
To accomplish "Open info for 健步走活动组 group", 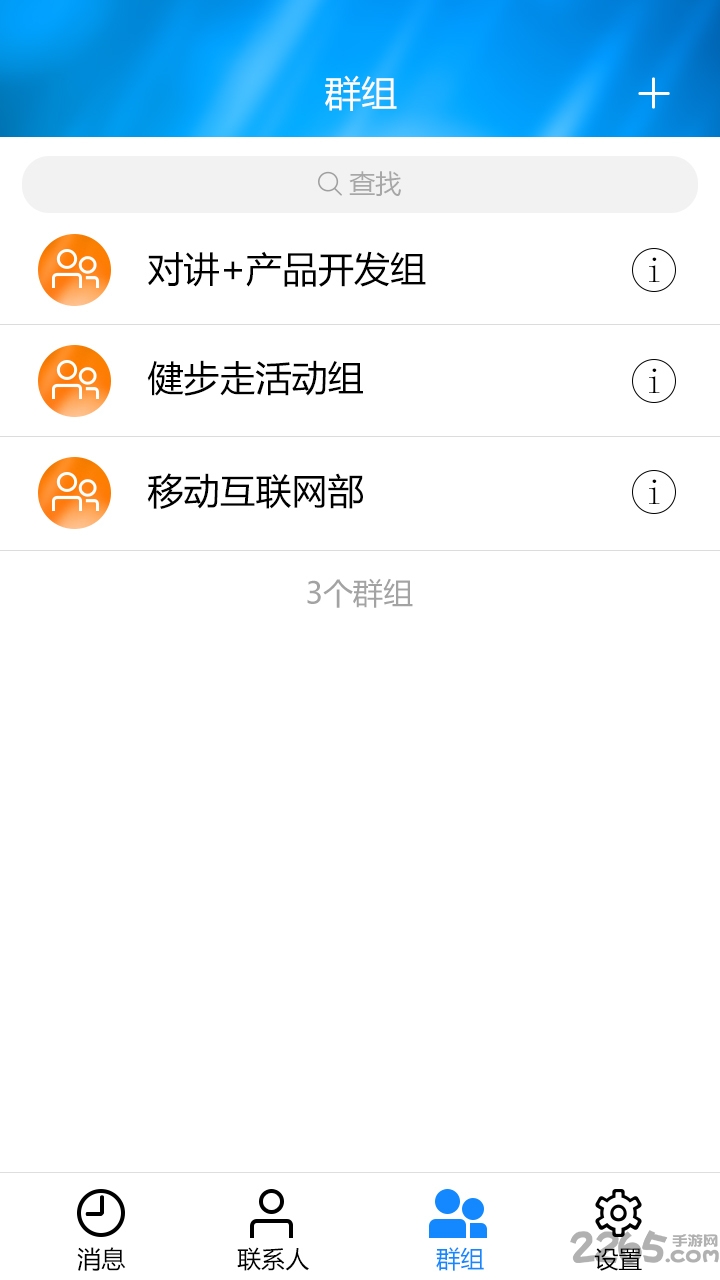I will pos(653,381).
